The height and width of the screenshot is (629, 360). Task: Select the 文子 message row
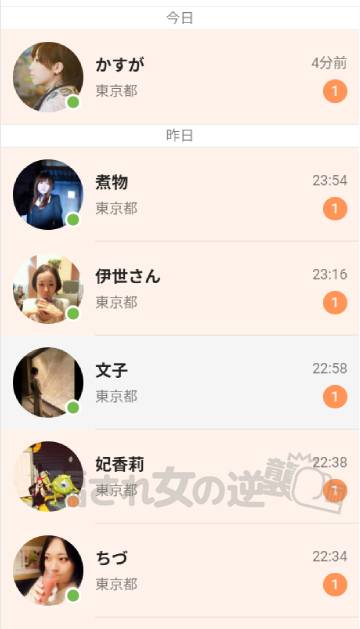(180, 382)
